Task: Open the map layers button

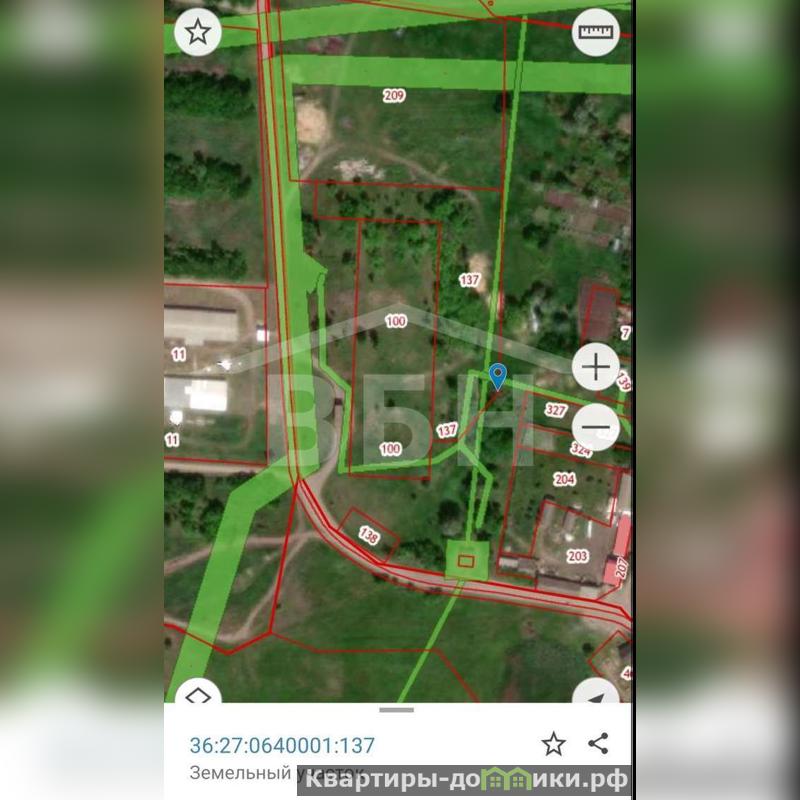Action: pyautogui.click(x=197, y=694)
